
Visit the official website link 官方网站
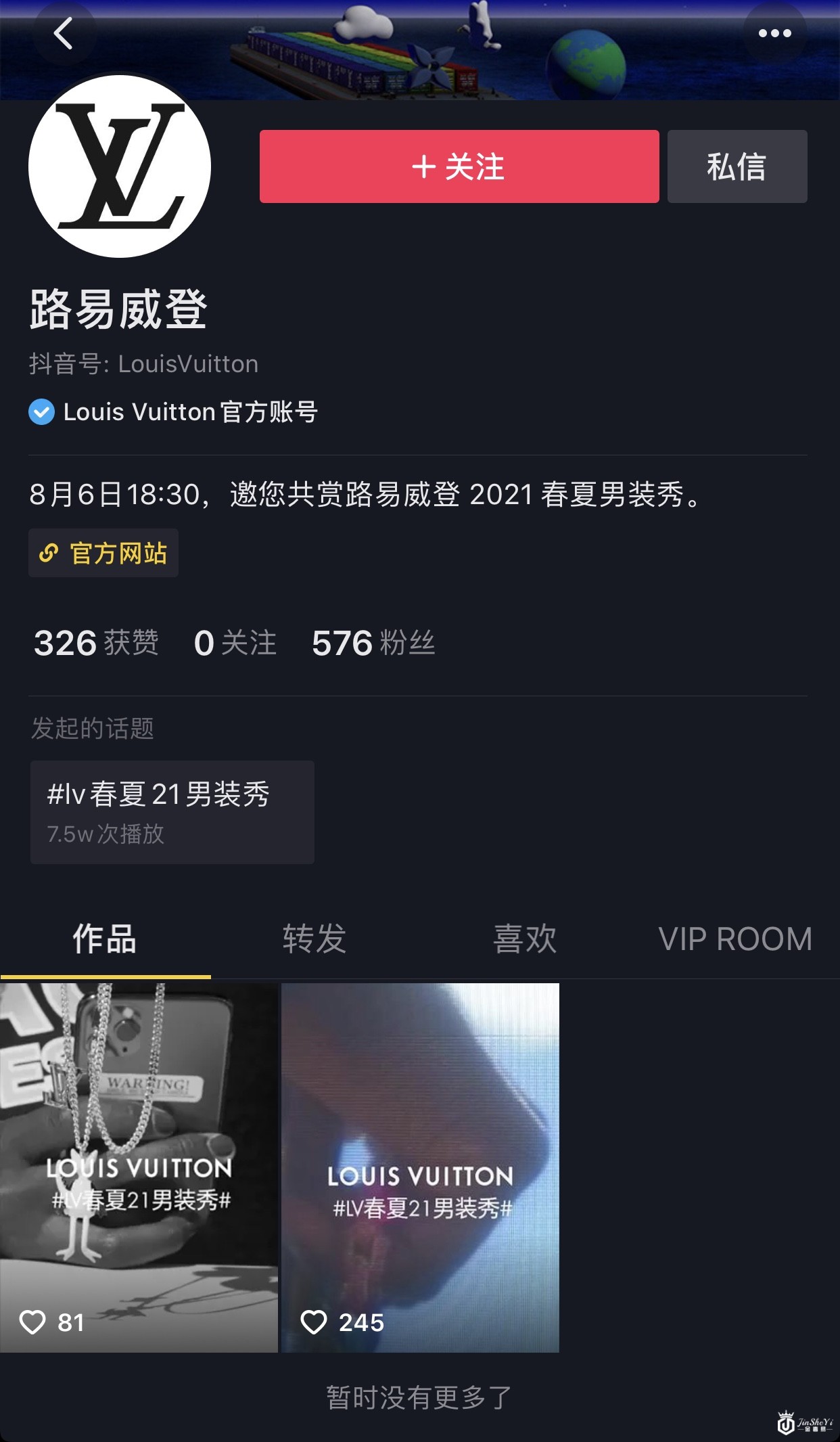(103, 554)
